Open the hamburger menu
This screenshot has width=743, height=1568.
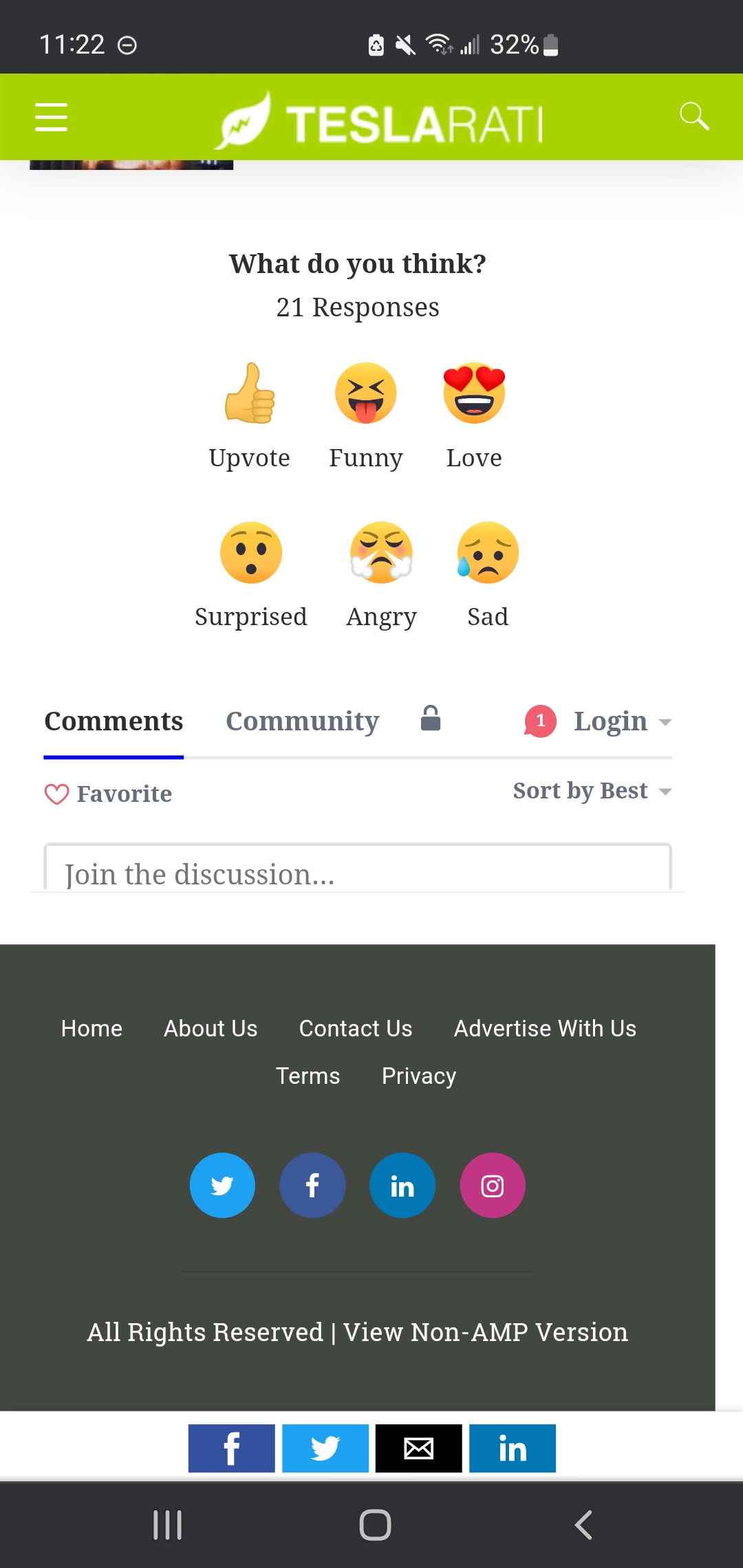tap(52, 117)
